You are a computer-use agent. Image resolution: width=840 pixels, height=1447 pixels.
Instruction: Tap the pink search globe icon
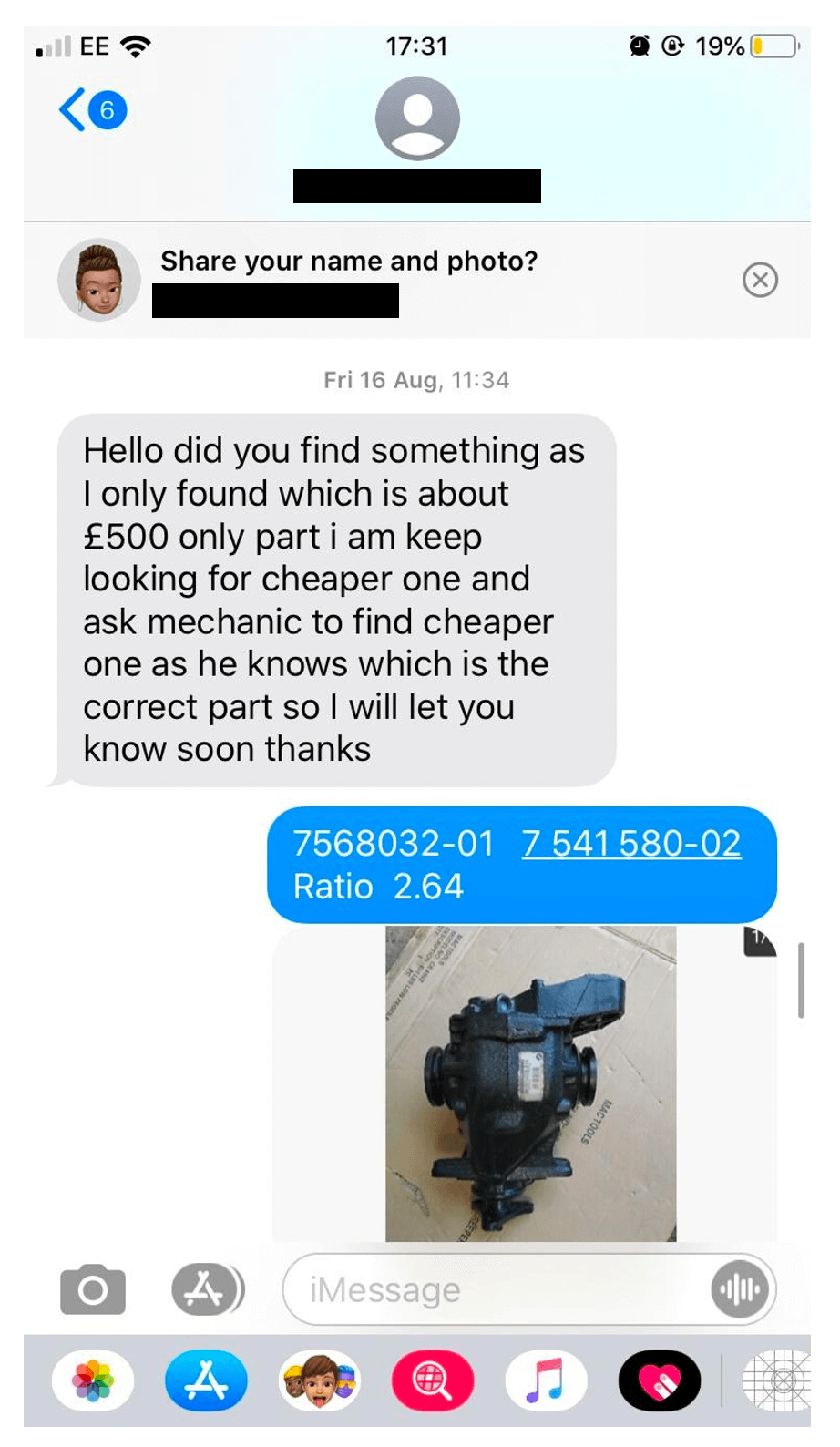[431, 1380]
